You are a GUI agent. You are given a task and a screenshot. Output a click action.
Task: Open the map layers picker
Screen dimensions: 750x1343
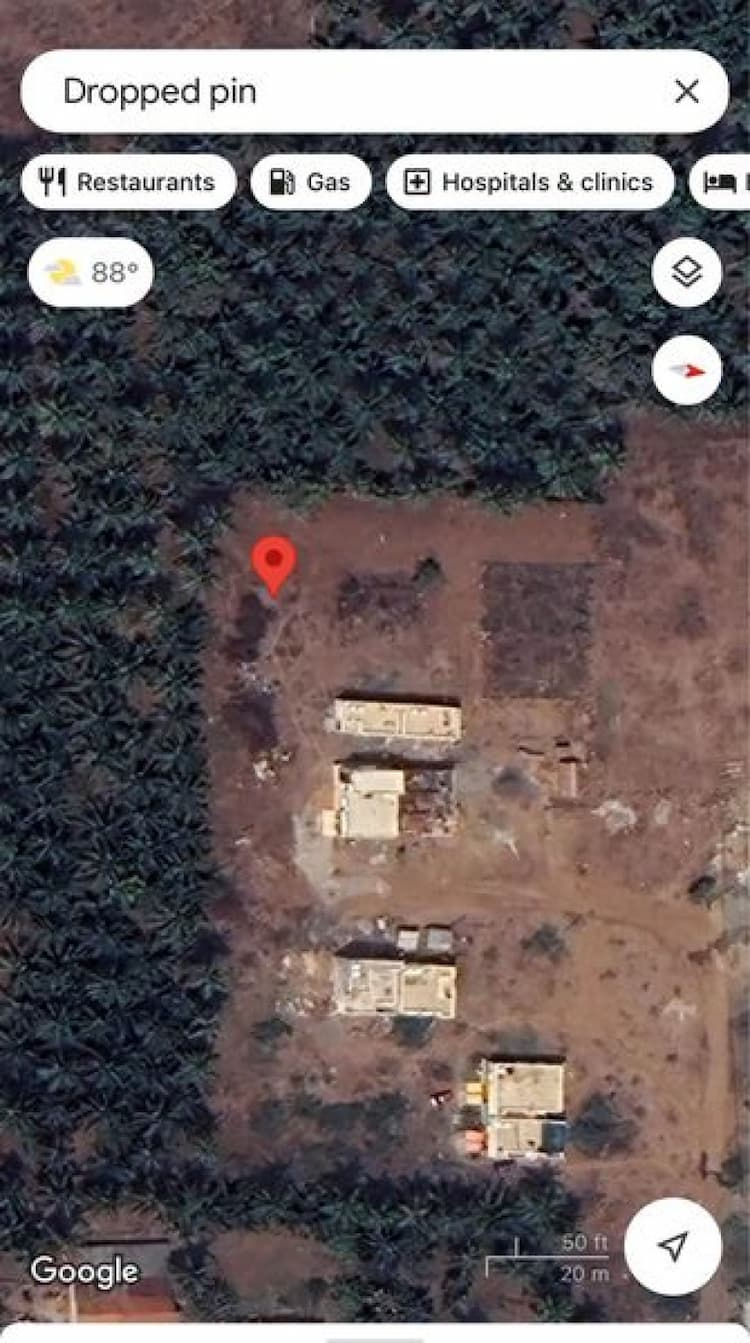tap(687, 272)
